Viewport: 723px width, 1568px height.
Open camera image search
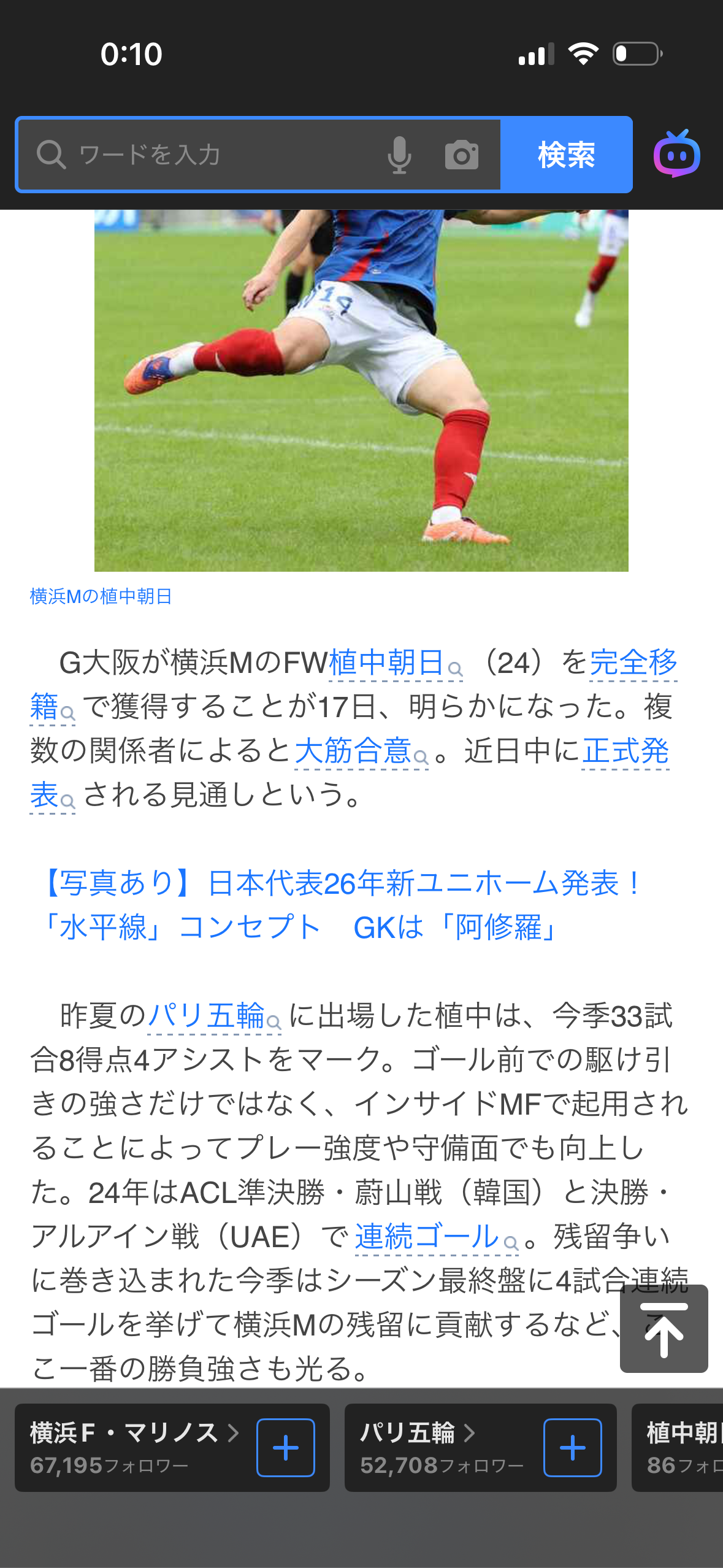pyautogui.click(x=462, y=155)
